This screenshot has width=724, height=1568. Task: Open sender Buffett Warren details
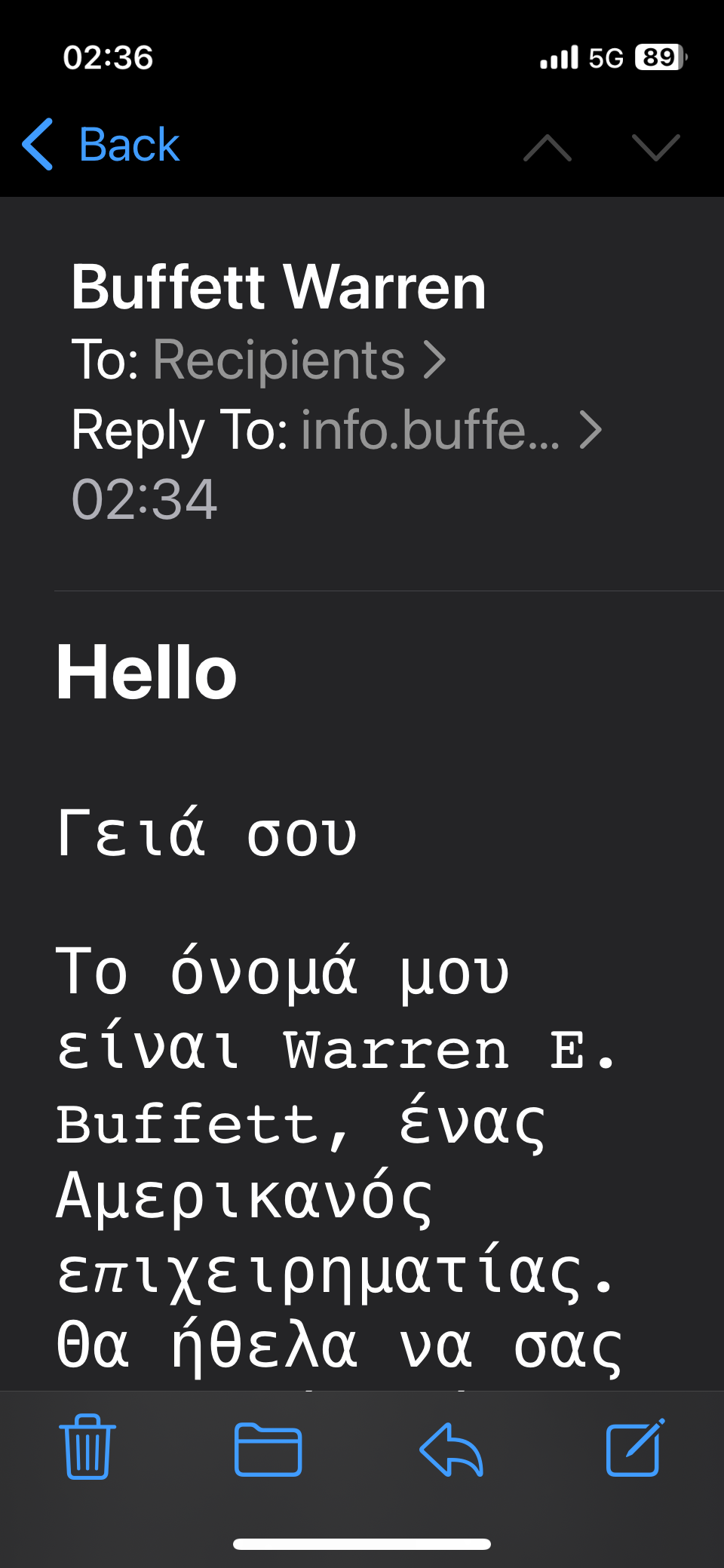(278, 287)
